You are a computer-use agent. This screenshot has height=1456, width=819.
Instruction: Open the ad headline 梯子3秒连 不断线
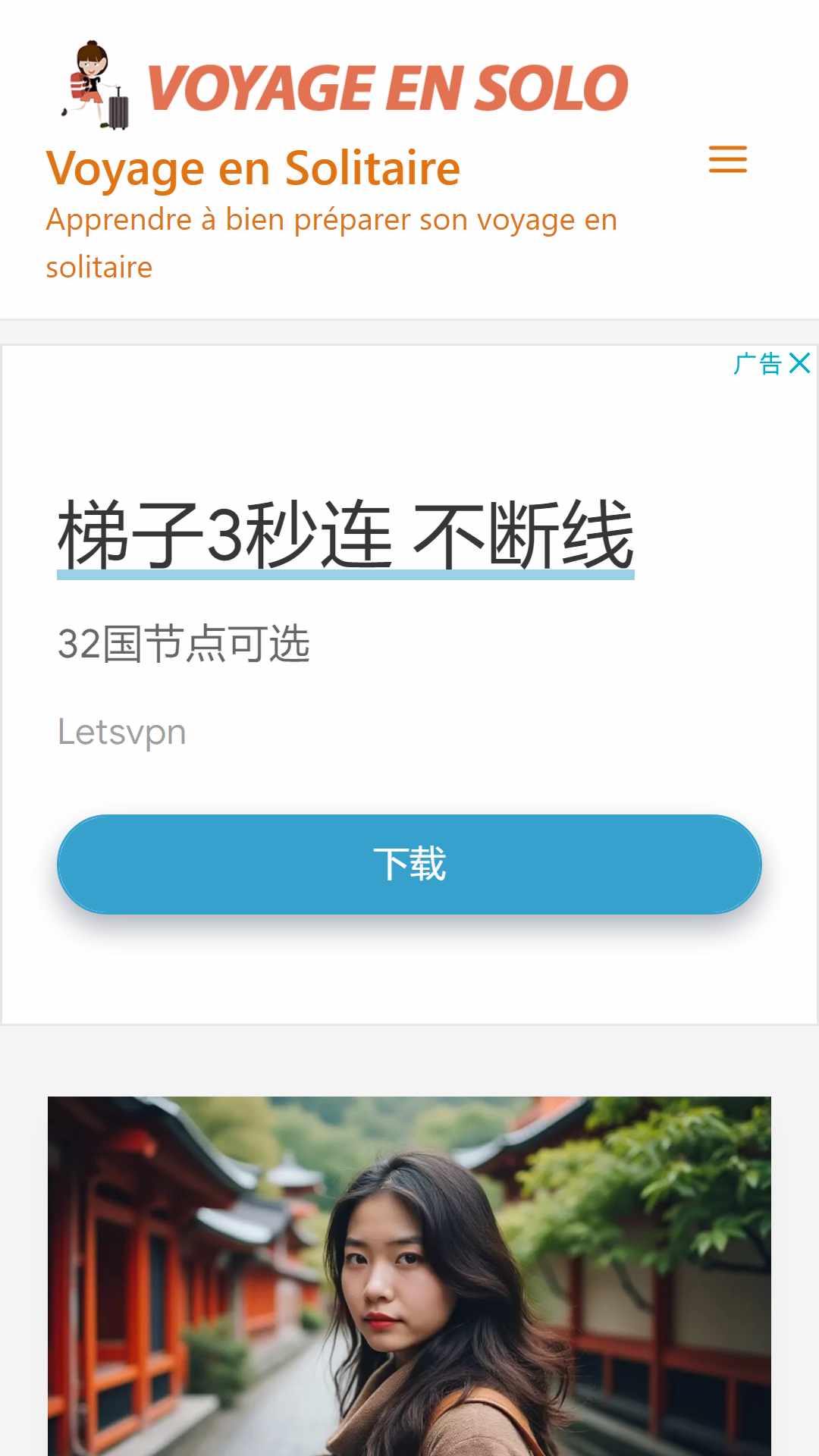coord(346,535)
